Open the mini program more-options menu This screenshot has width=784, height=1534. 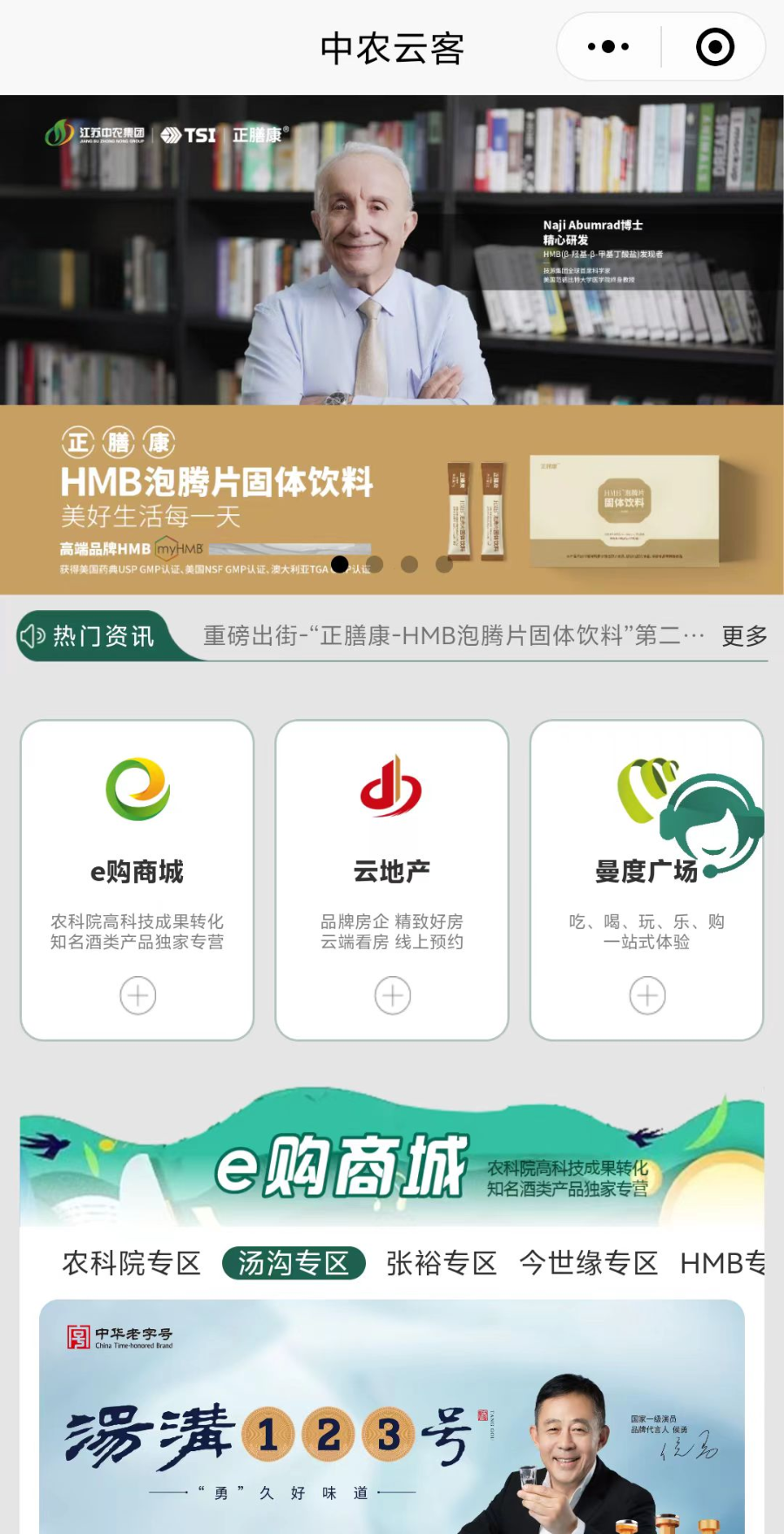point(608,47)
